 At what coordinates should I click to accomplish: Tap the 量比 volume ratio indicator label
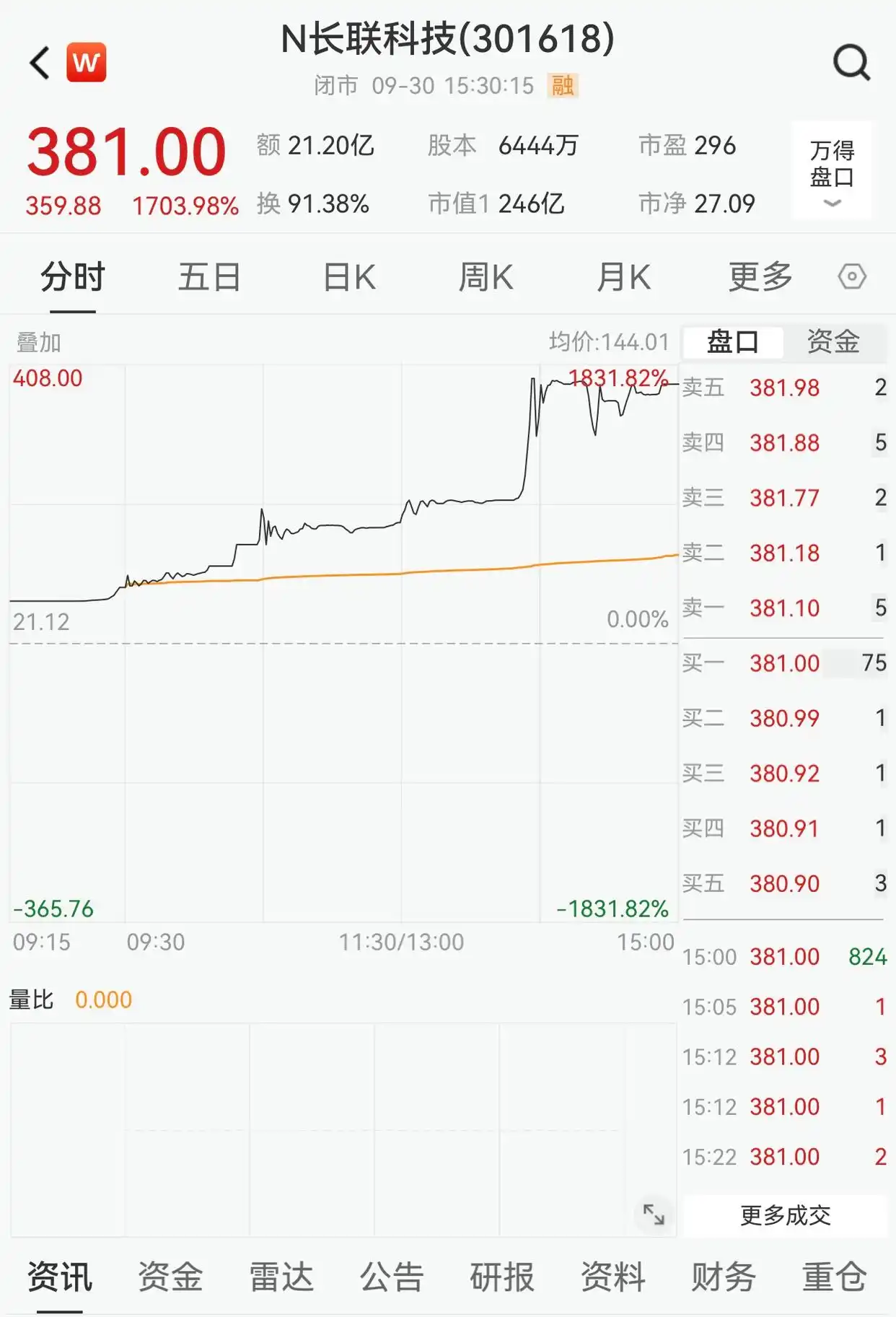point(32,999)
